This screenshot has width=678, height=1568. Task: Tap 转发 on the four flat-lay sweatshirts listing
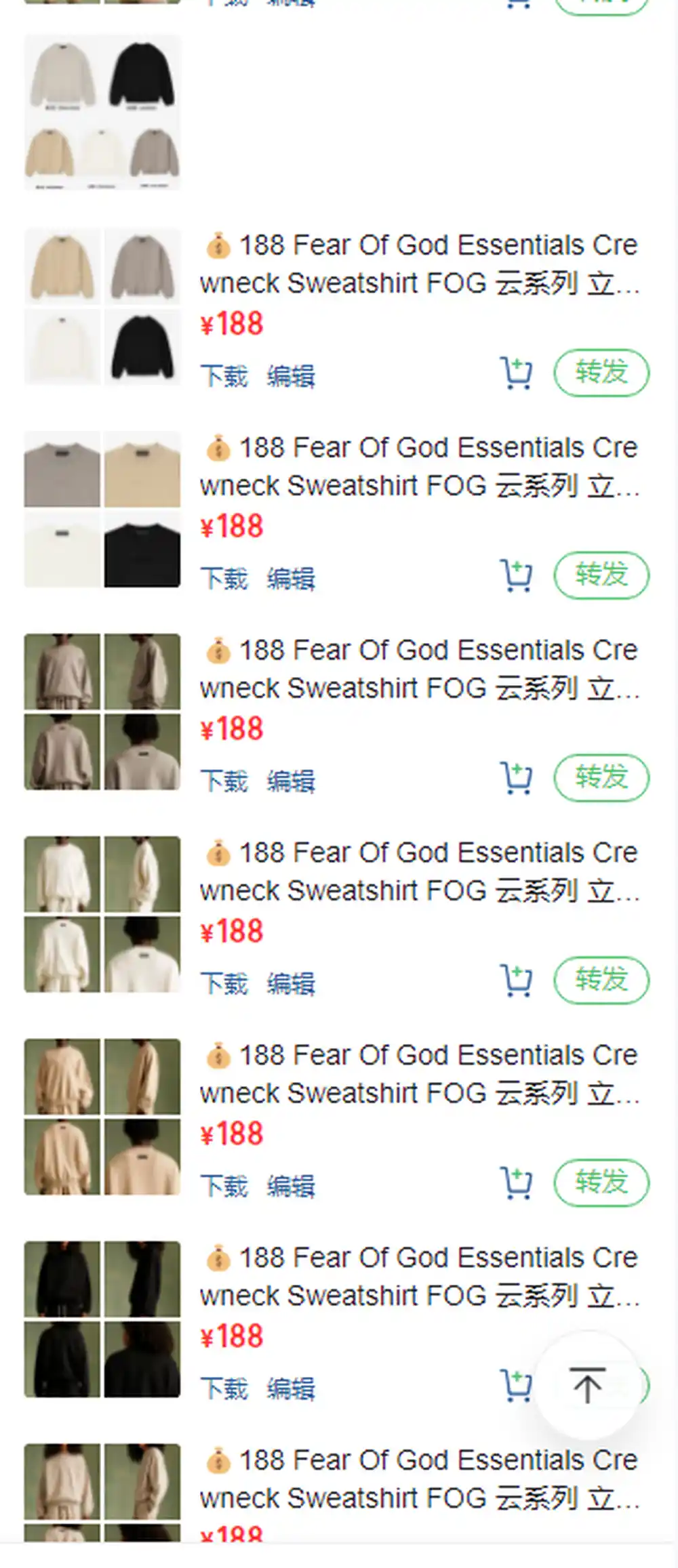tap(601, 372)
